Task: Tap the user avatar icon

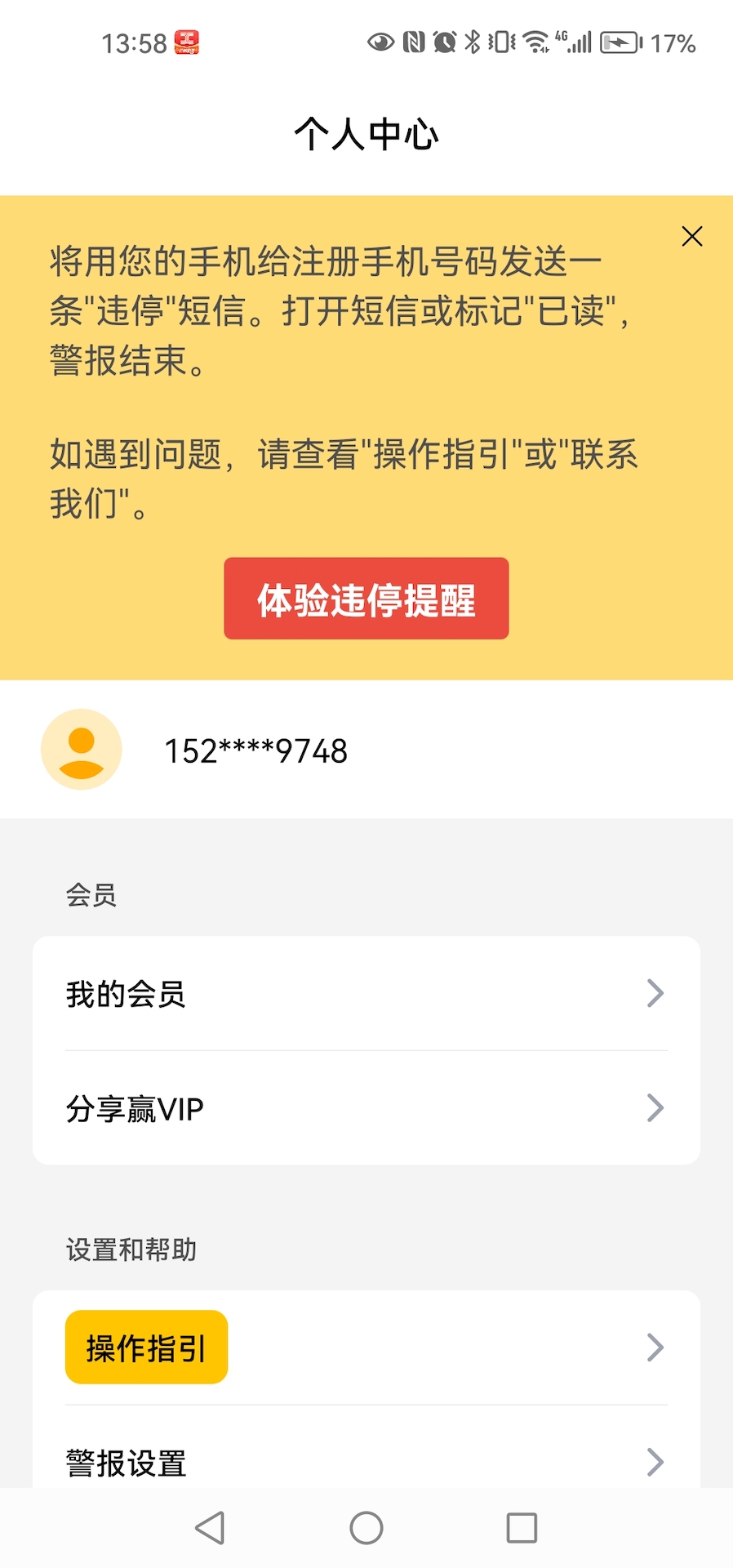Action: click(x=81, y=748)
